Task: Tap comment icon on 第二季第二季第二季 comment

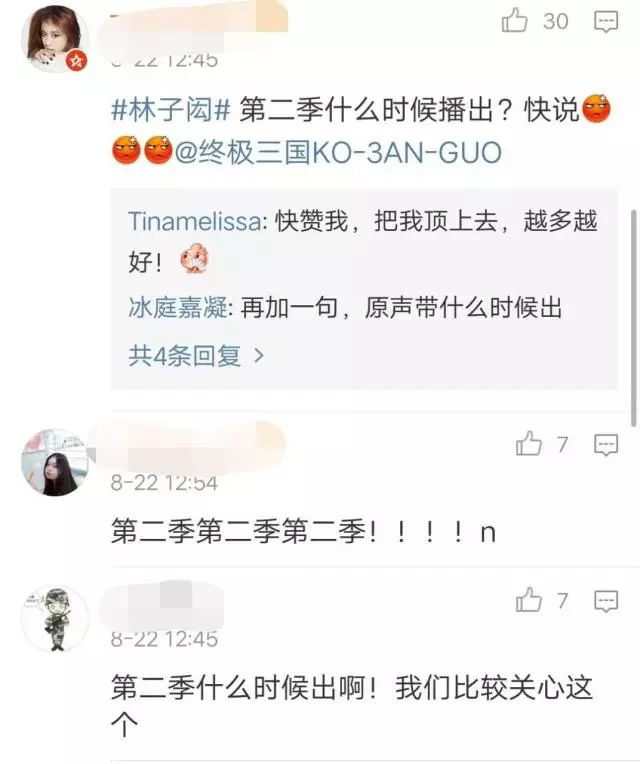Action: point(605,445)
